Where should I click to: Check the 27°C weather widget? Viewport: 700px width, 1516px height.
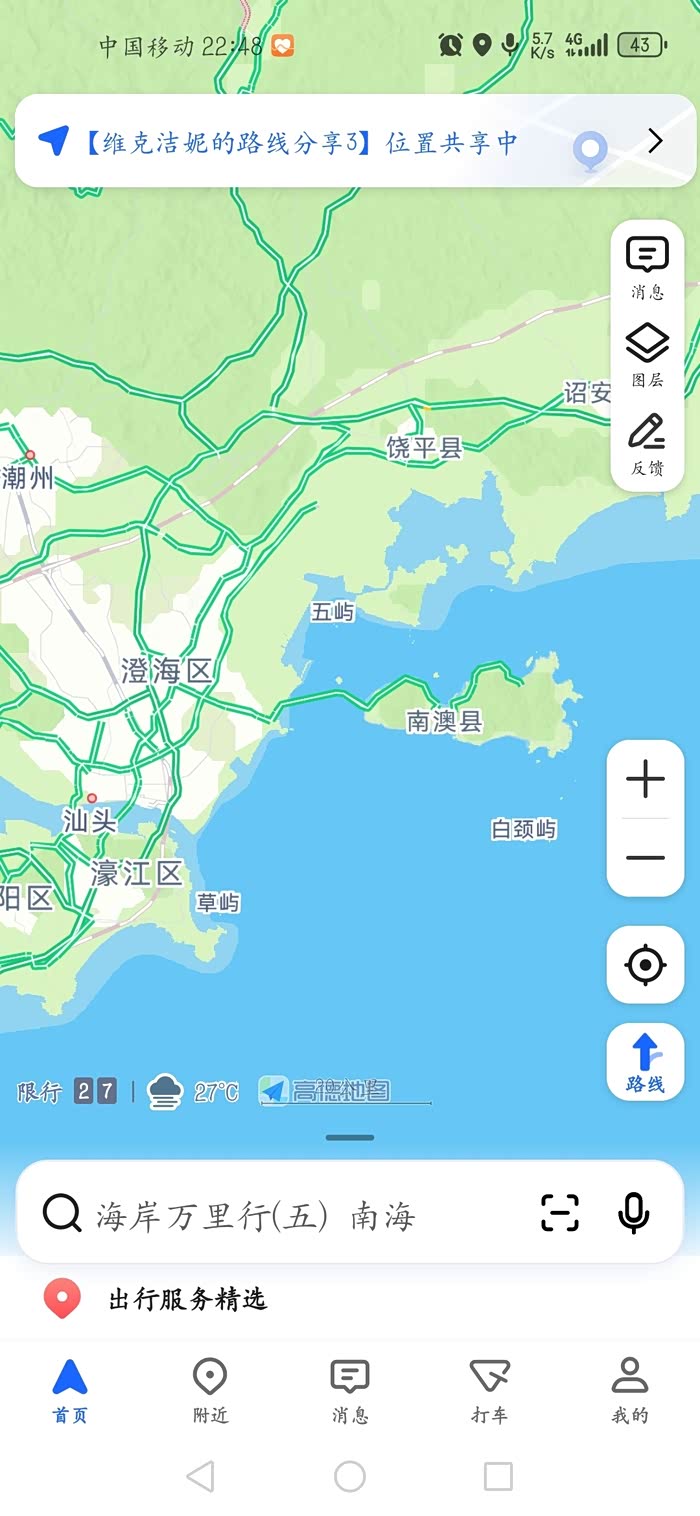tap(194, 1091)
